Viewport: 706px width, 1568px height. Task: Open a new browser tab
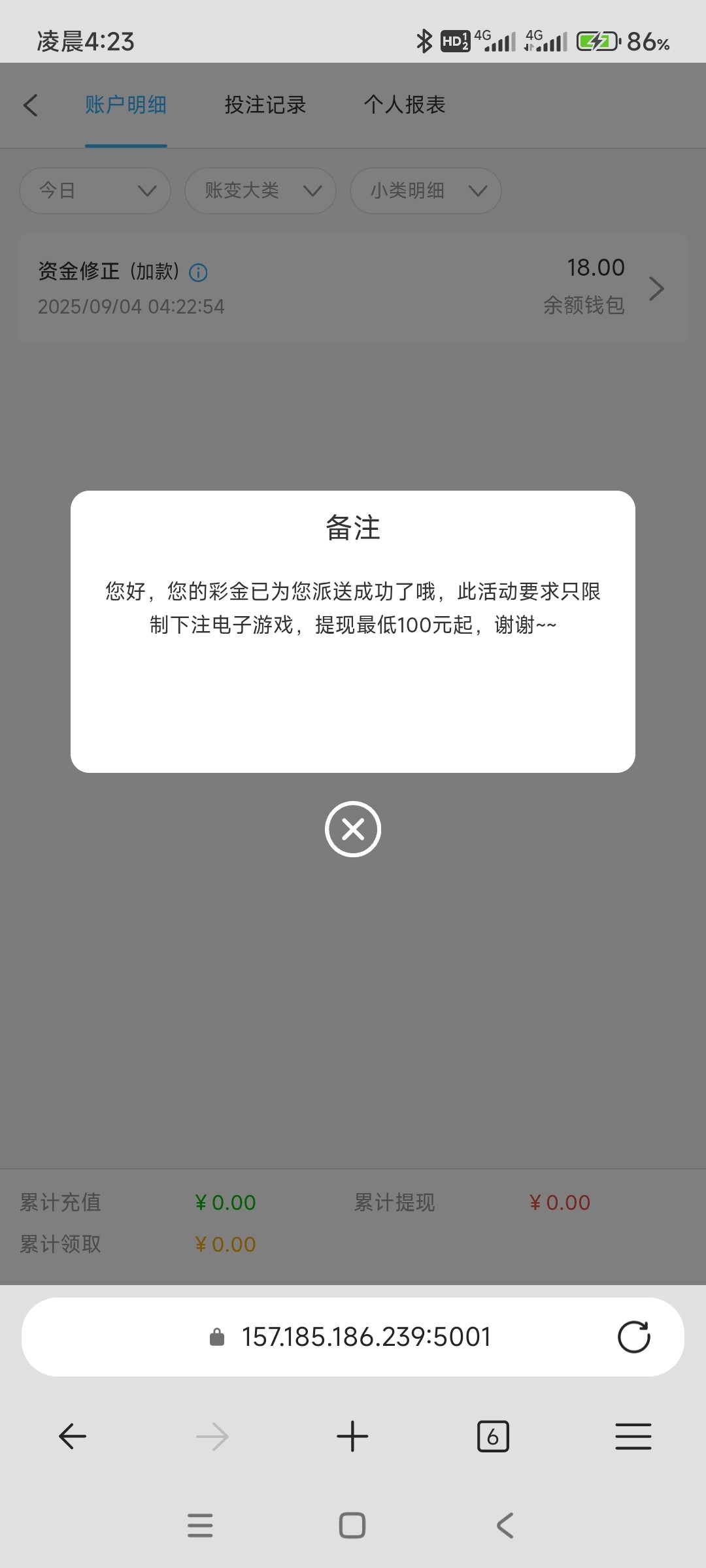click(352, 1437)
